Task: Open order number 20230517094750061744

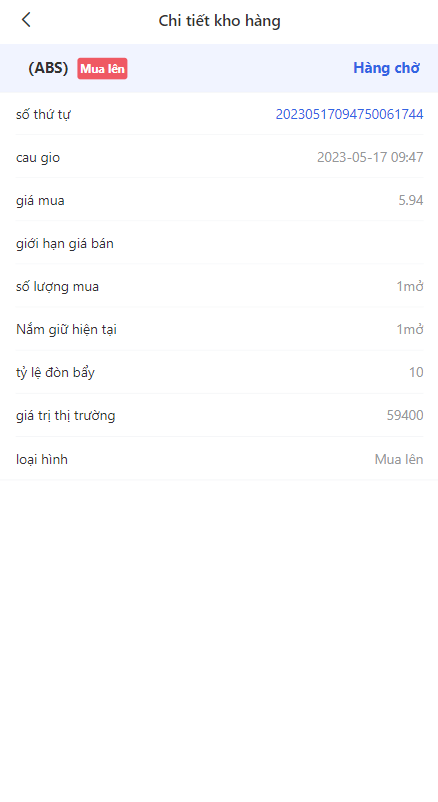Action: tap(349, 114)
